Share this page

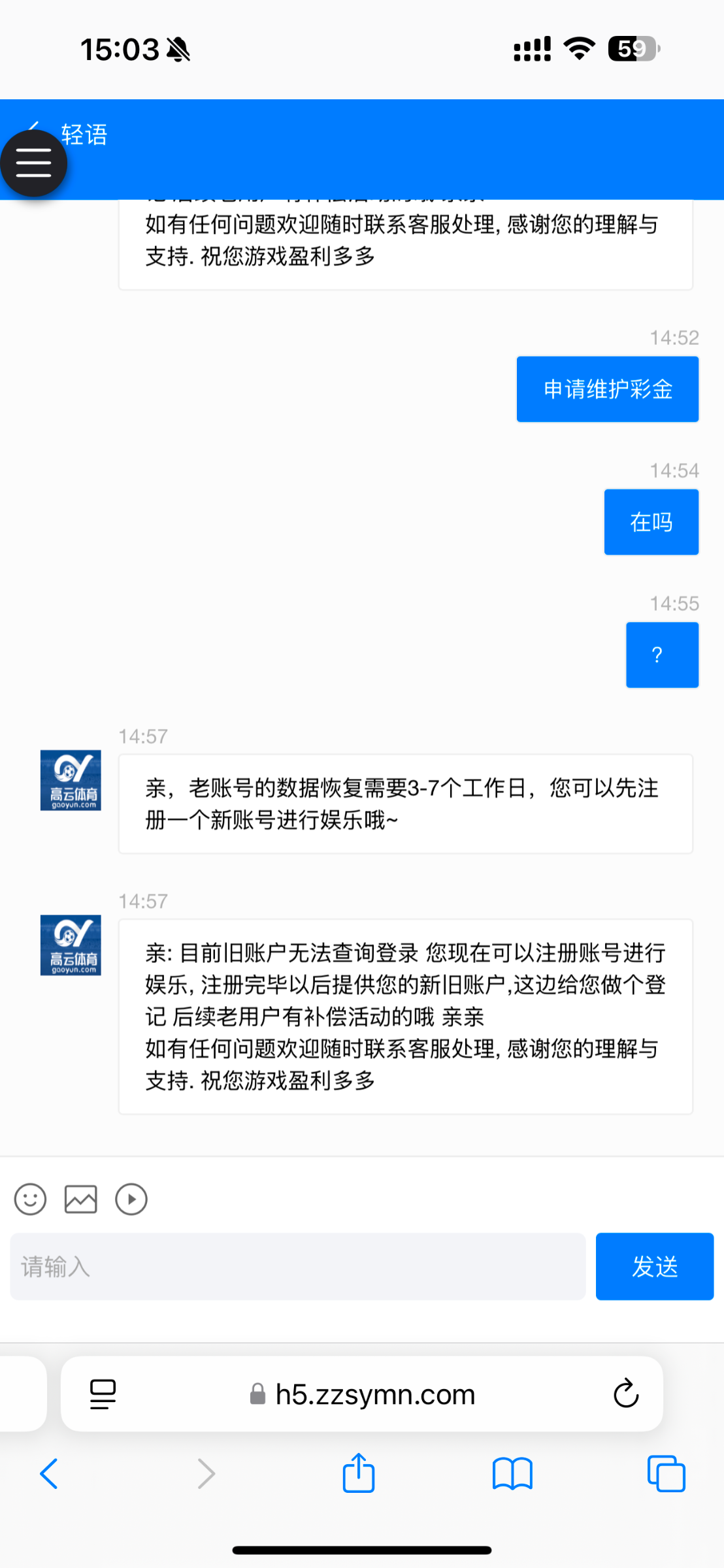click(x=359, y=1473)
